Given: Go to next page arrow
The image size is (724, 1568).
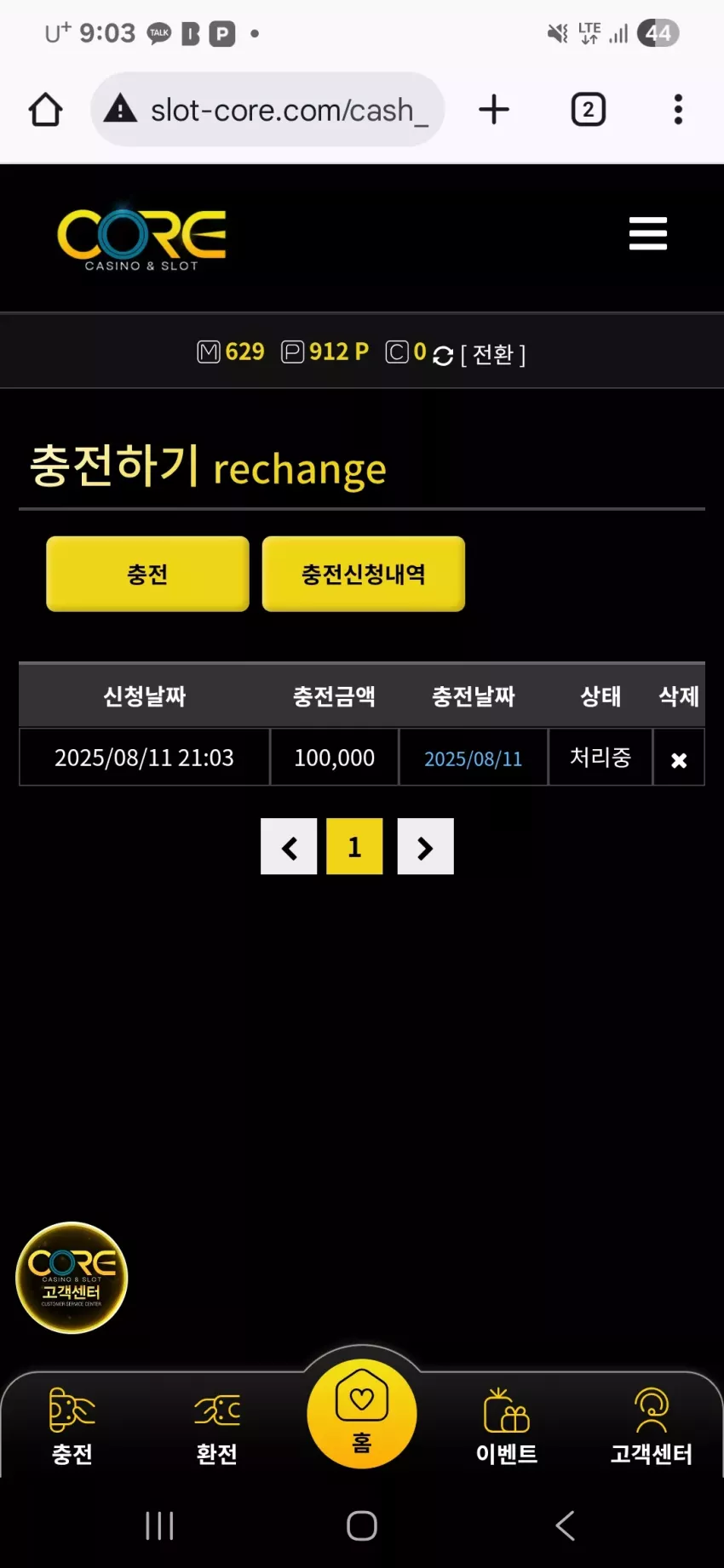Looking at the screenshot, I should pyautogui.click(x=425, y=847).
